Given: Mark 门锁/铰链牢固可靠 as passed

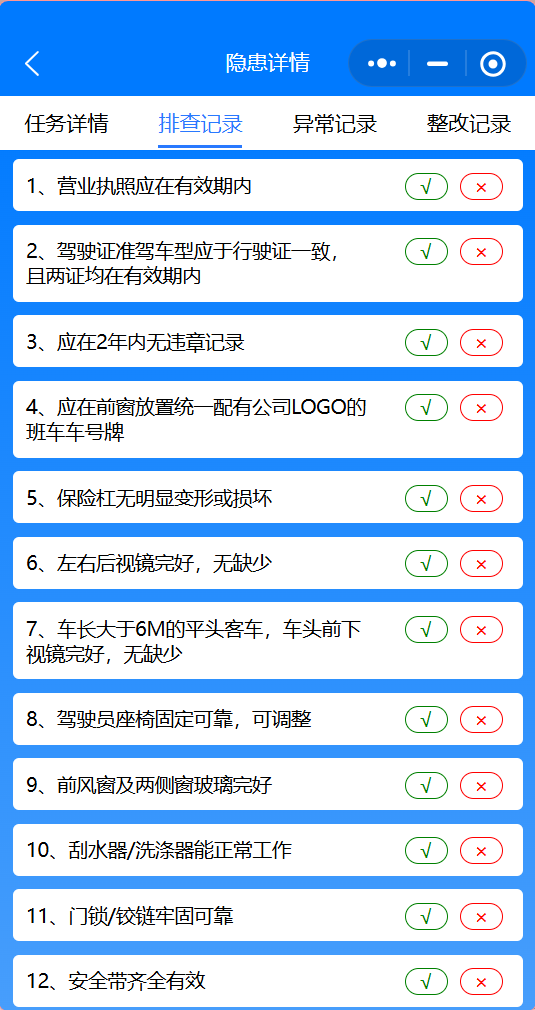Looking at the screenshot, I should (426, 916).
